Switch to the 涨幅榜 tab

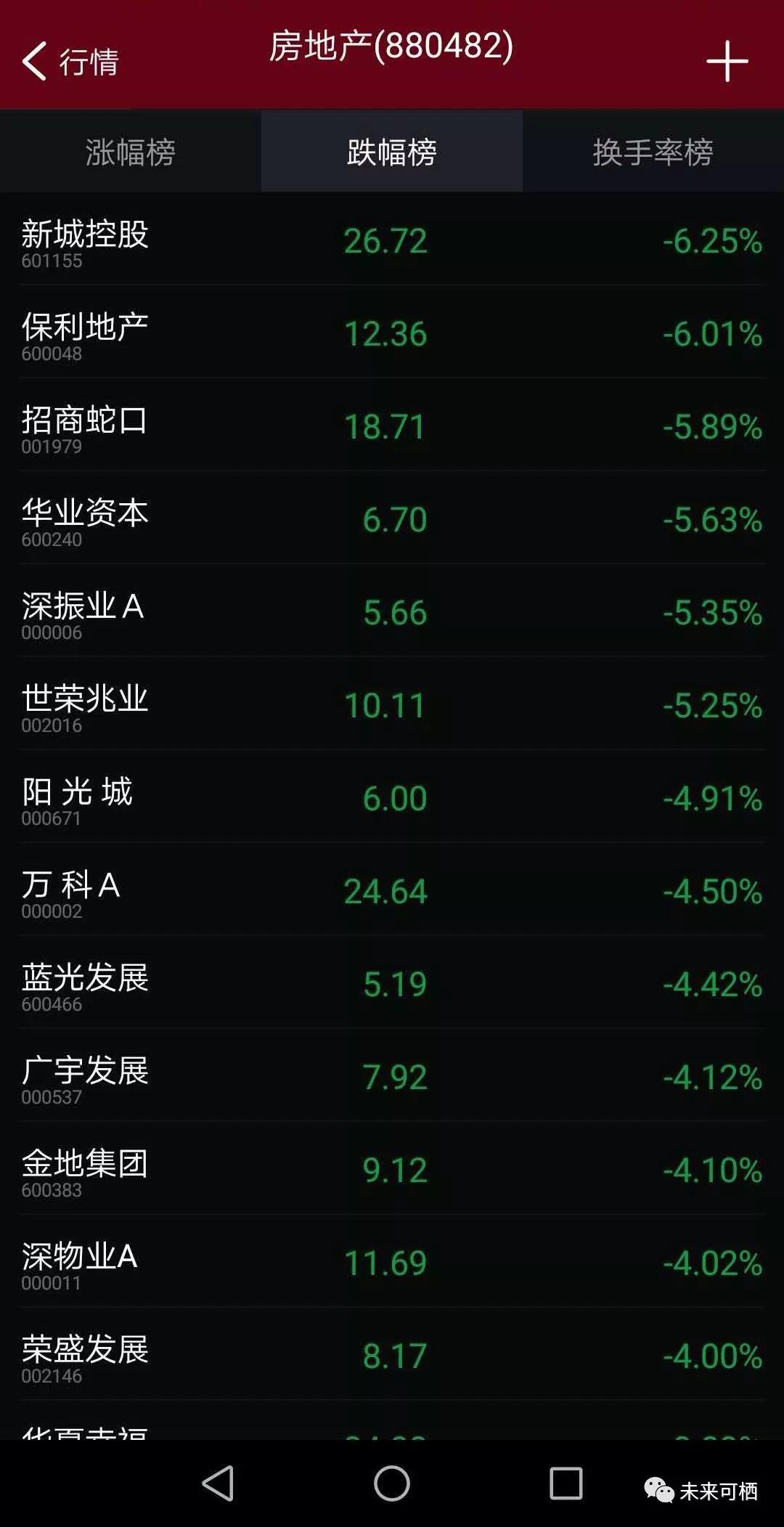click(x=131, y=151)
